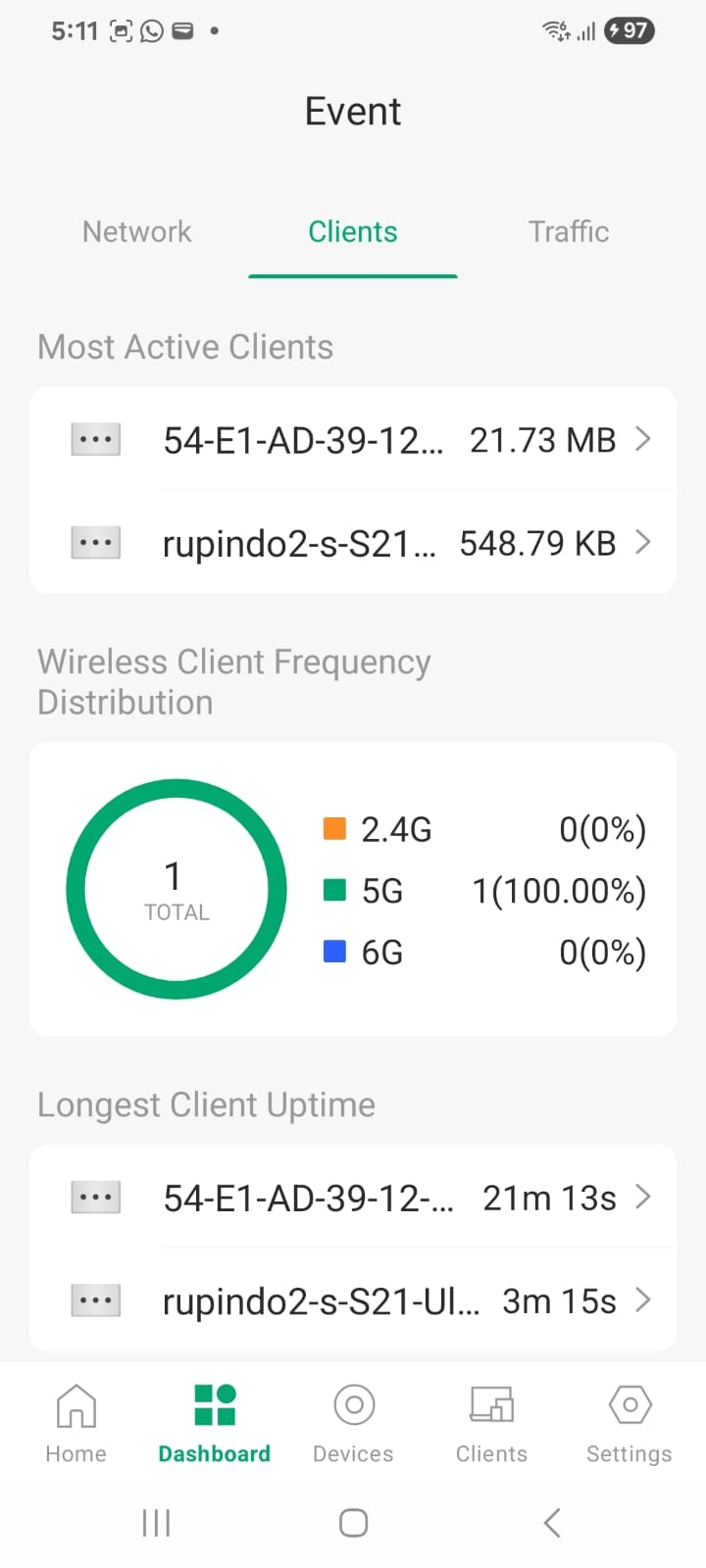Screen dimensions: 706x1568
Task: Select the Clients top tab
Action: (x=353, y=231)
